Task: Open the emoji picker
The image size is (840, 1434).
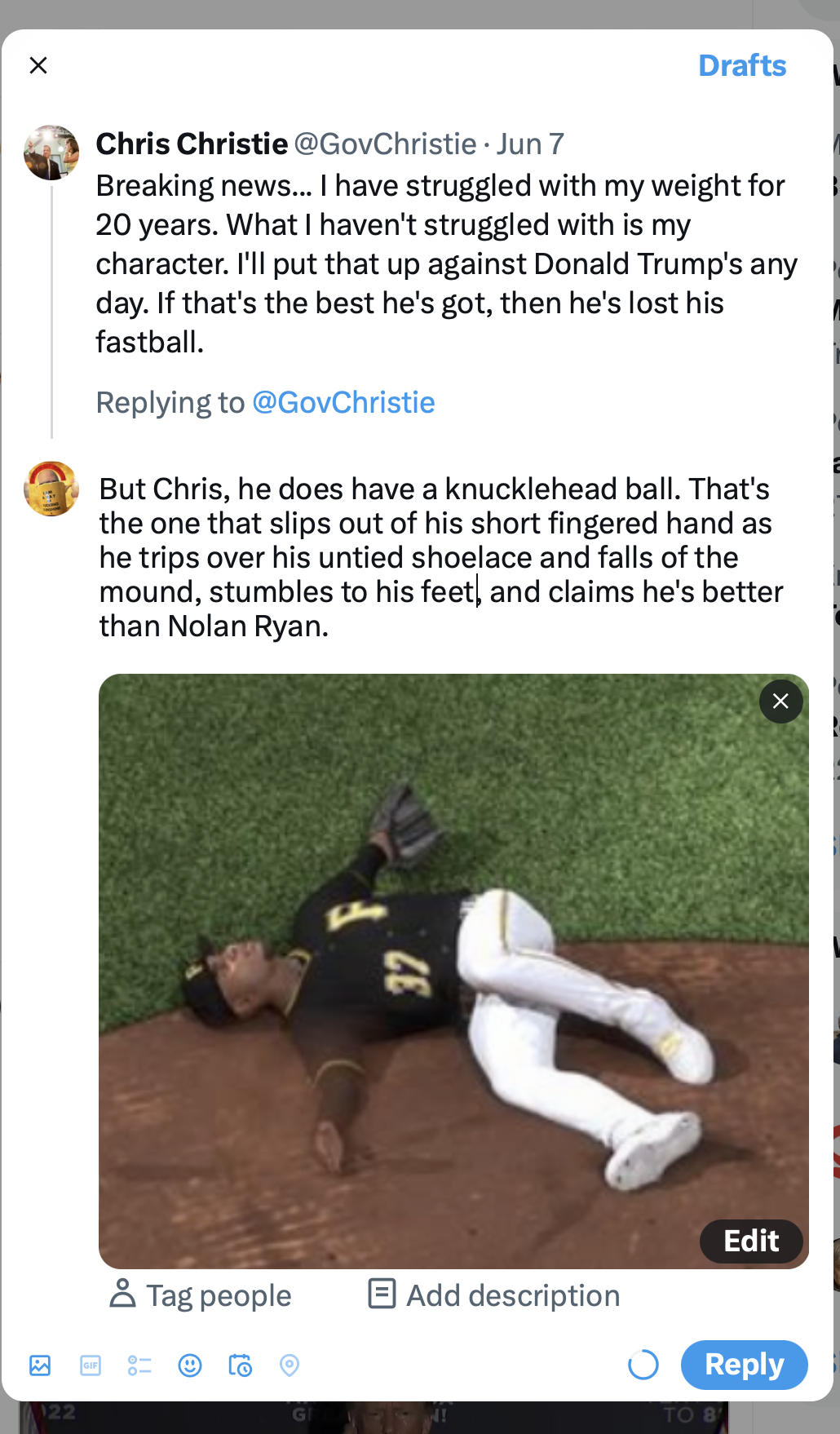Action: click(190, 1365)
